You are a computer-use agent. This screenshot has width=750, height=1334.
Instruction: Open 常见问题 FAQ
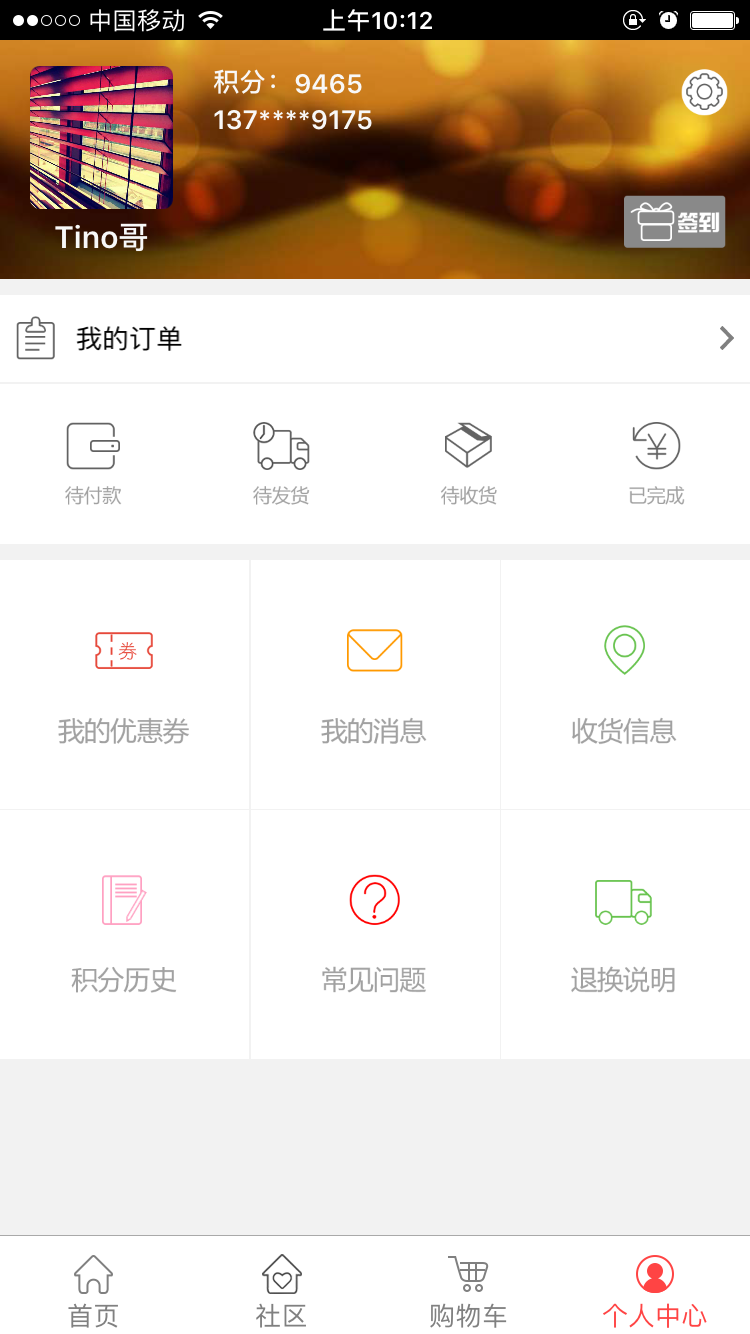point(374,934)
